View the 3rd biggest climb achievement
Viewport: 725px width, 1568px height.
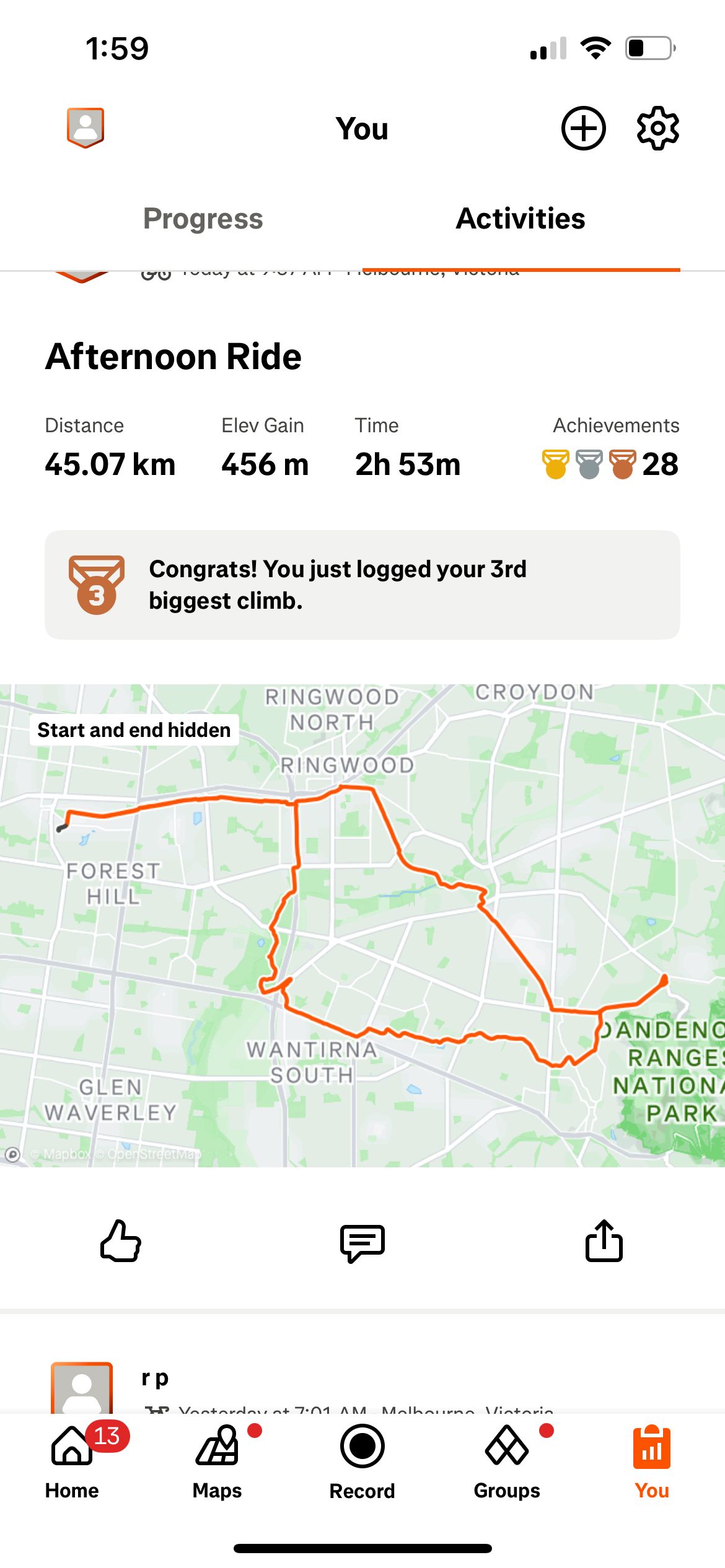[x=362, y=585]
